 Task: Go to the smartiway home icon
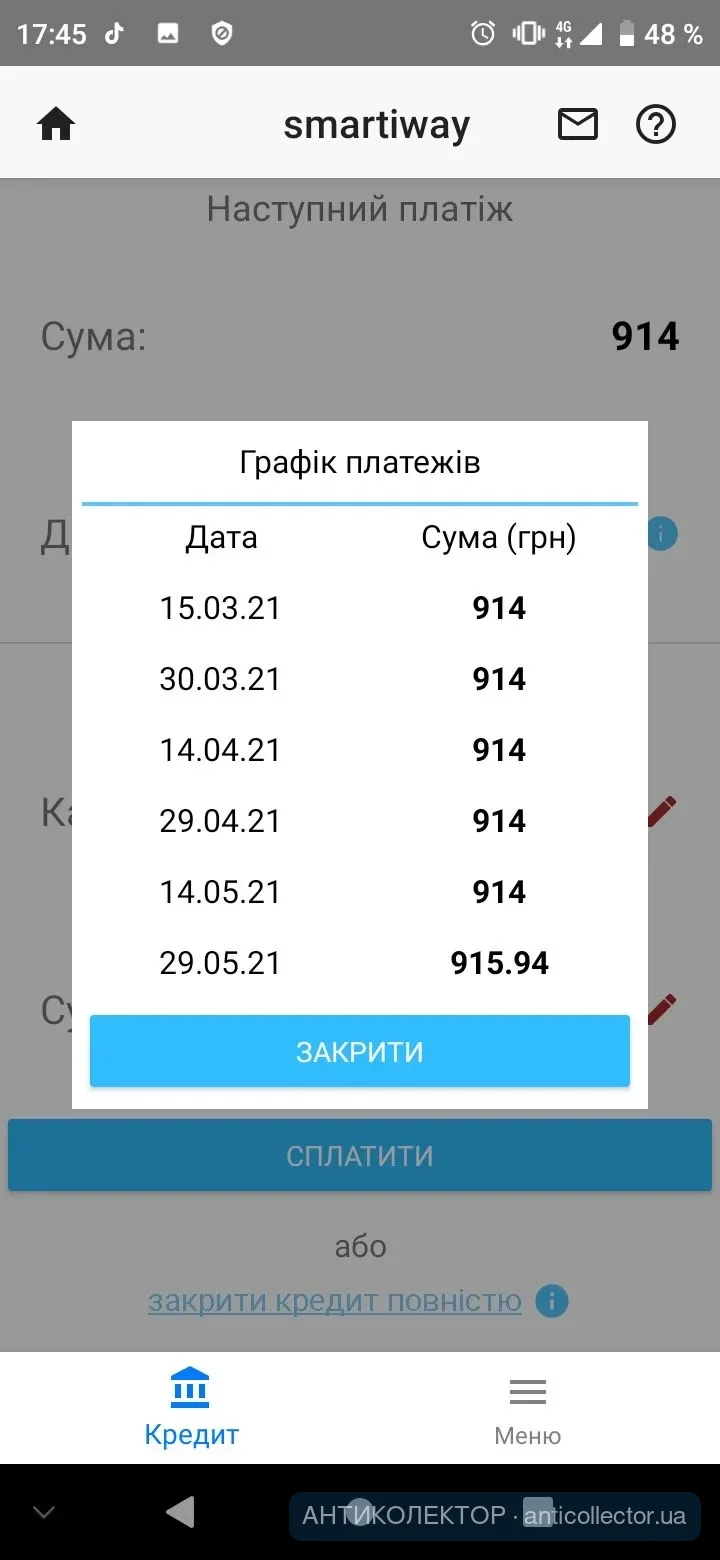click(56, 124)
